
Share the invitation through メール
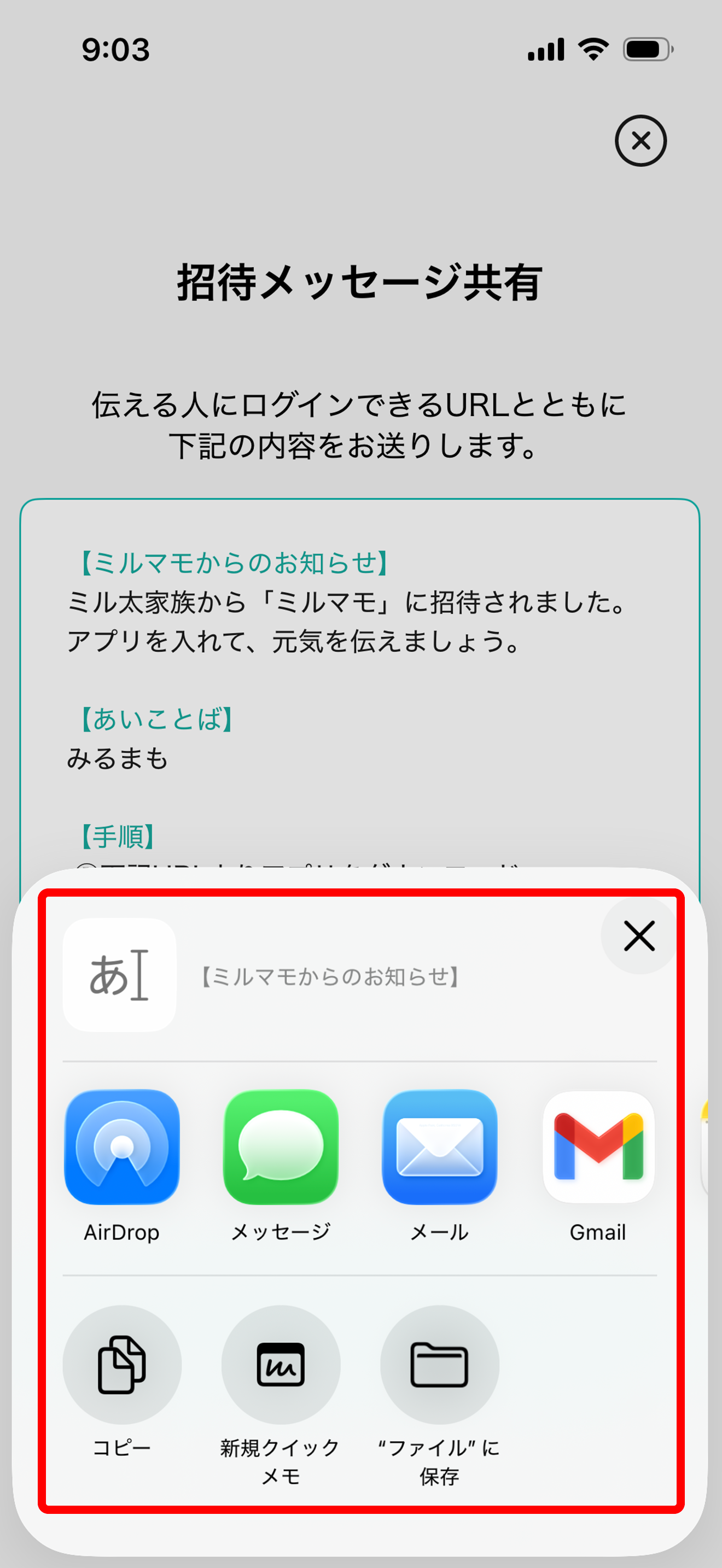click(x=440, y=1147)
